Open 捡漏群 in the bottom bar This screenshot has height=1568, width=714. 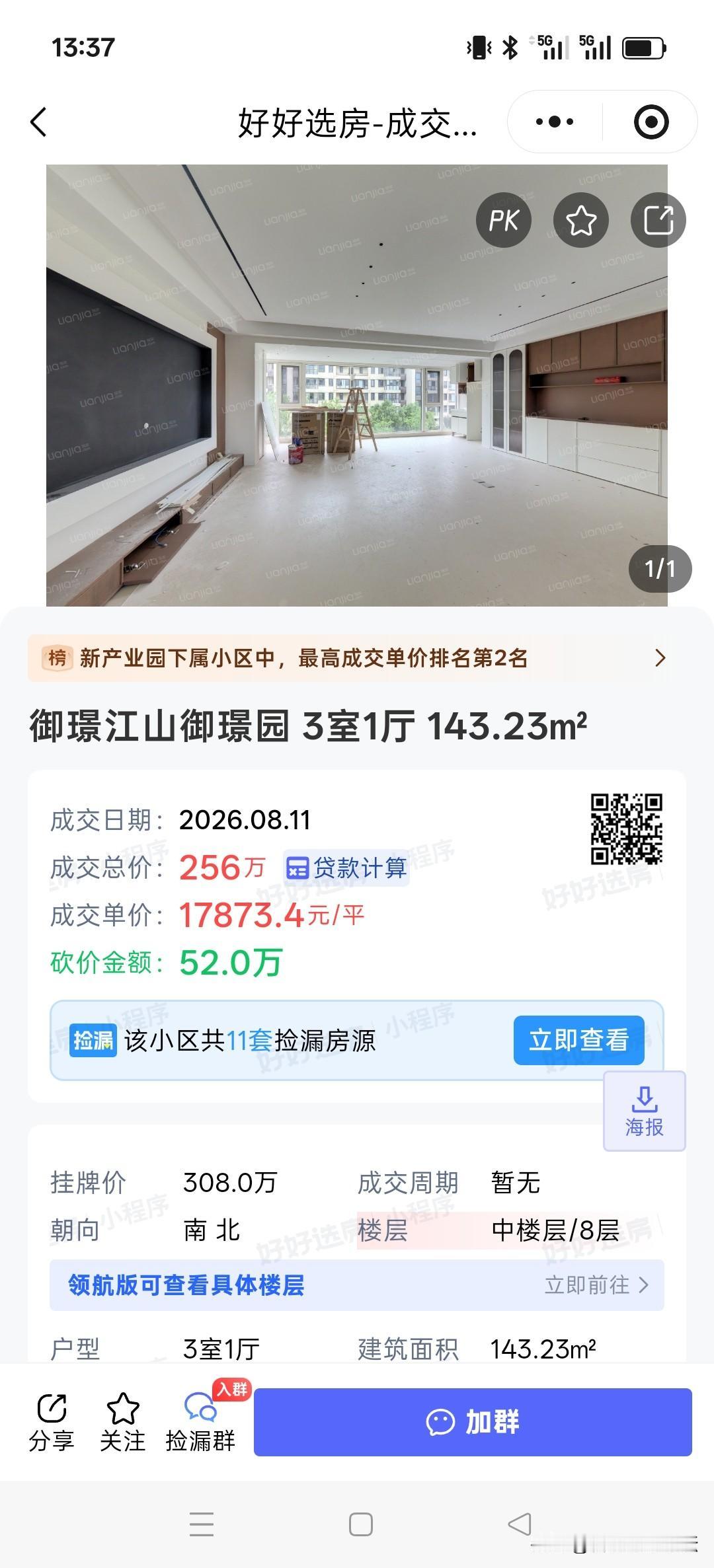[x=200, y=1423]
